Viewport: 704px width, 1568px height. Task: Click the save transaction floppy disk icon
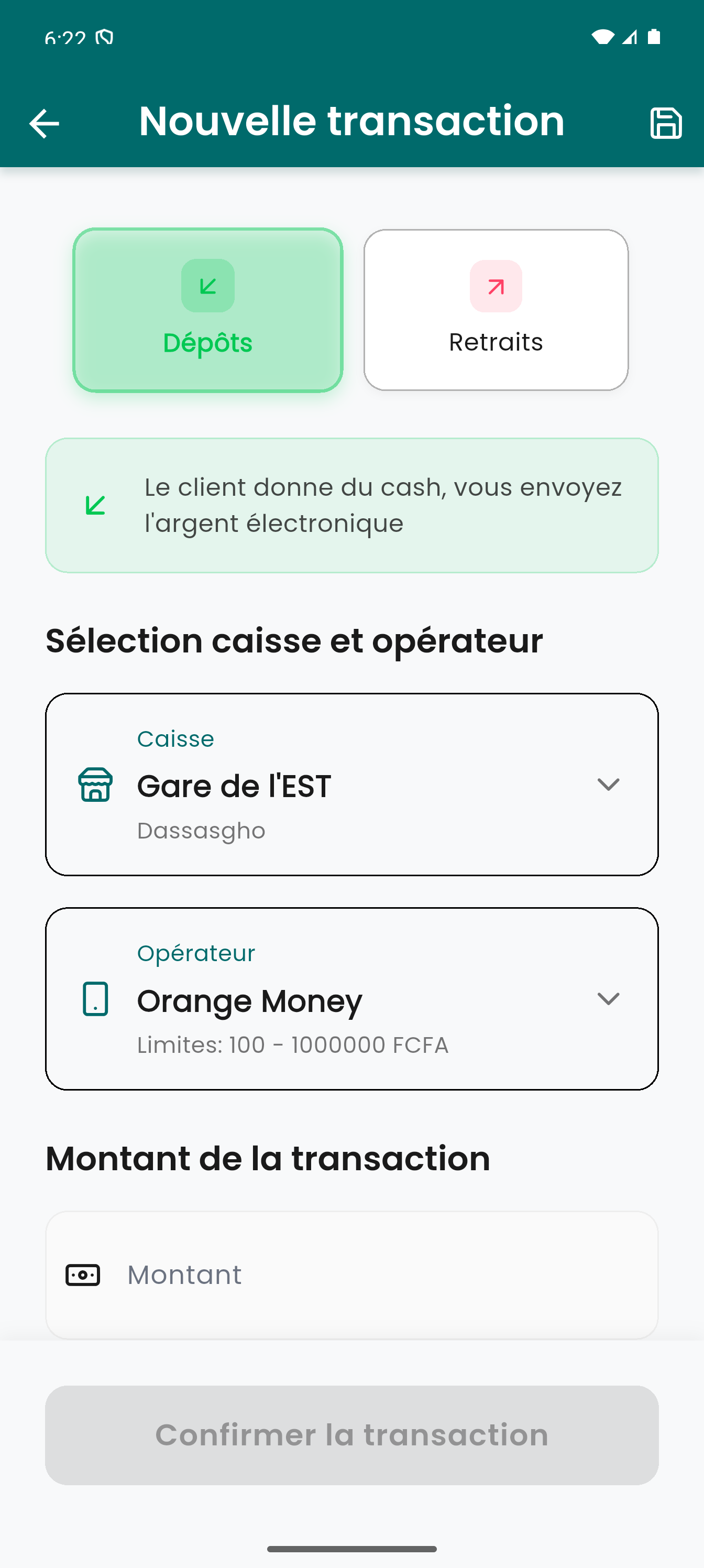665,123
